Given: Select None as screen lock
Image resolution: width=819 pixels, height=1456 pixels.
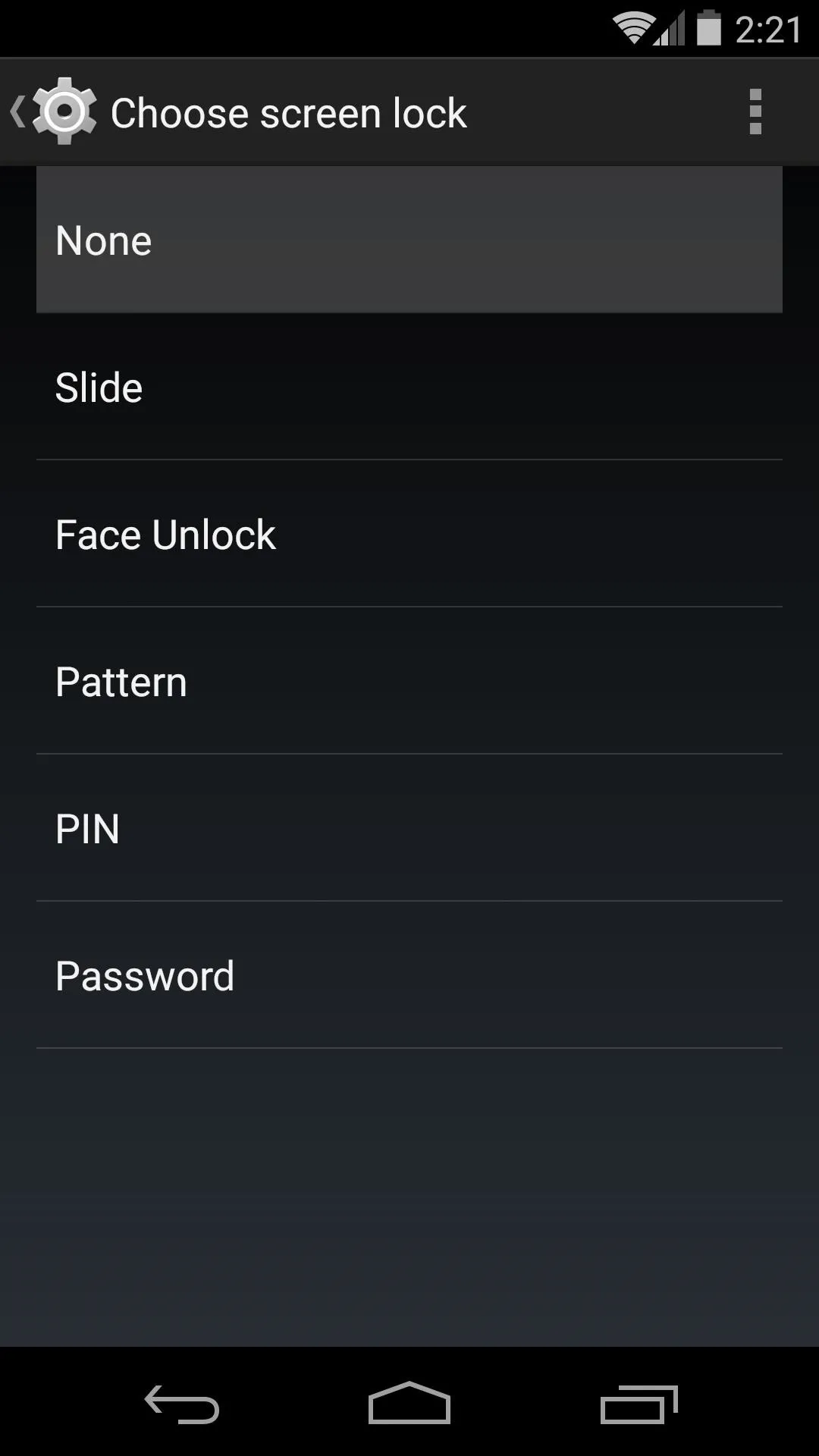Looking at the screenshot, I should tap(409, 240).
